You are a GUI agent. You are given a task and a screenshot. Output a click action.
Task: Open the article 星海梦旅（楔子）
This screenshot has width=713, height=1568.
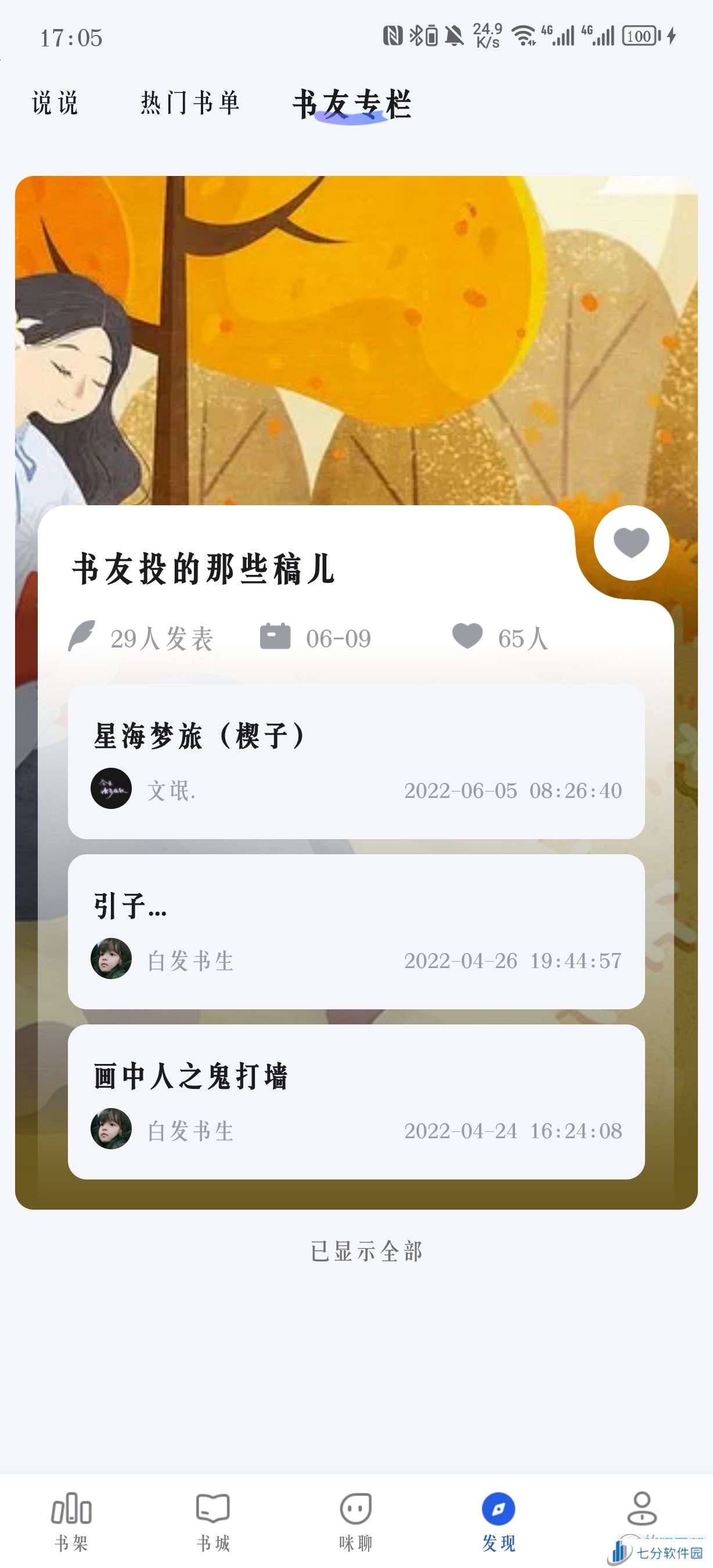[356, 761]
